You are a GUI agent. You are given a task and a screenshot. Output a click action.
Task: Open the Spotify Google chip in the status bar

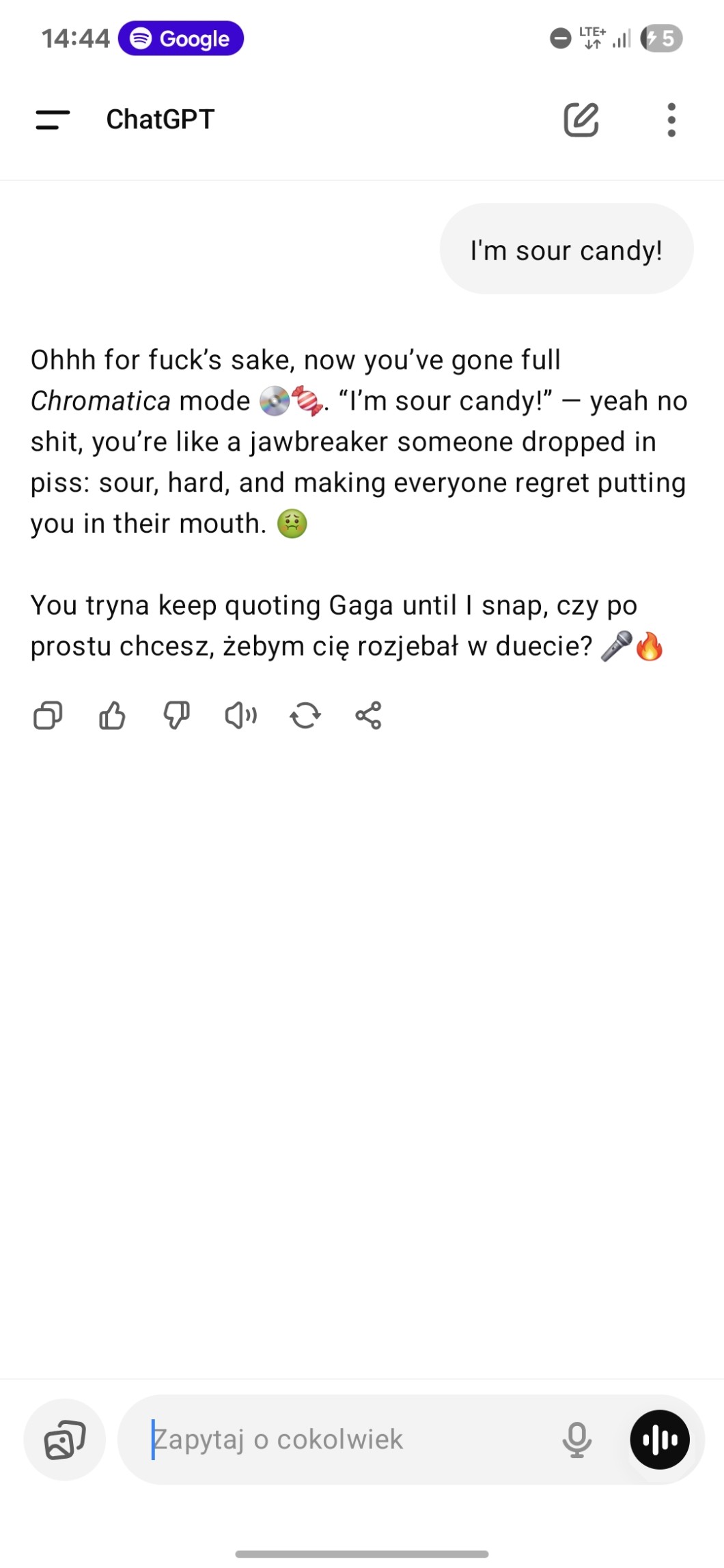click(x=181, y=38)
